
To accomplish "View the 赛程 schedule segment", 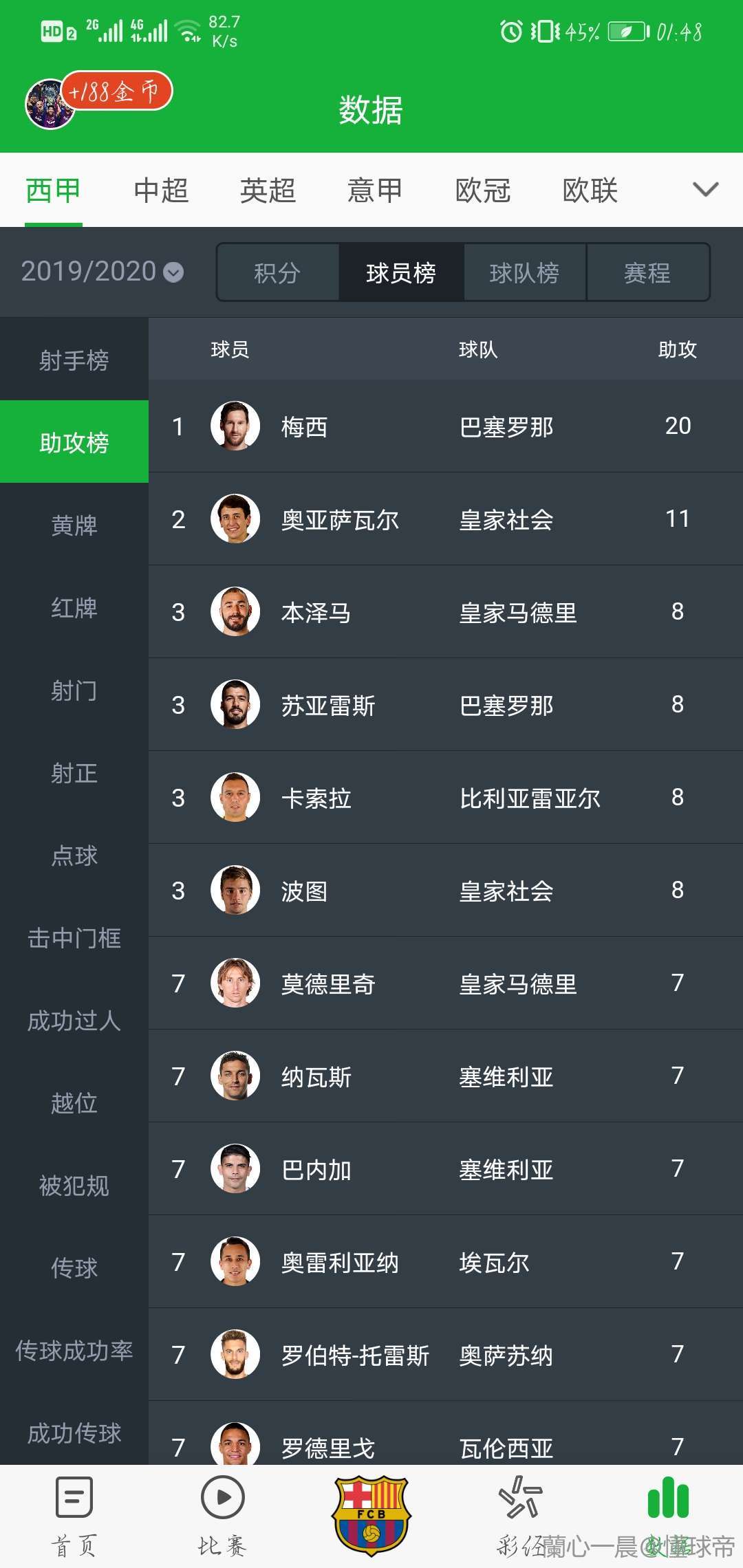I will [647, 273].
